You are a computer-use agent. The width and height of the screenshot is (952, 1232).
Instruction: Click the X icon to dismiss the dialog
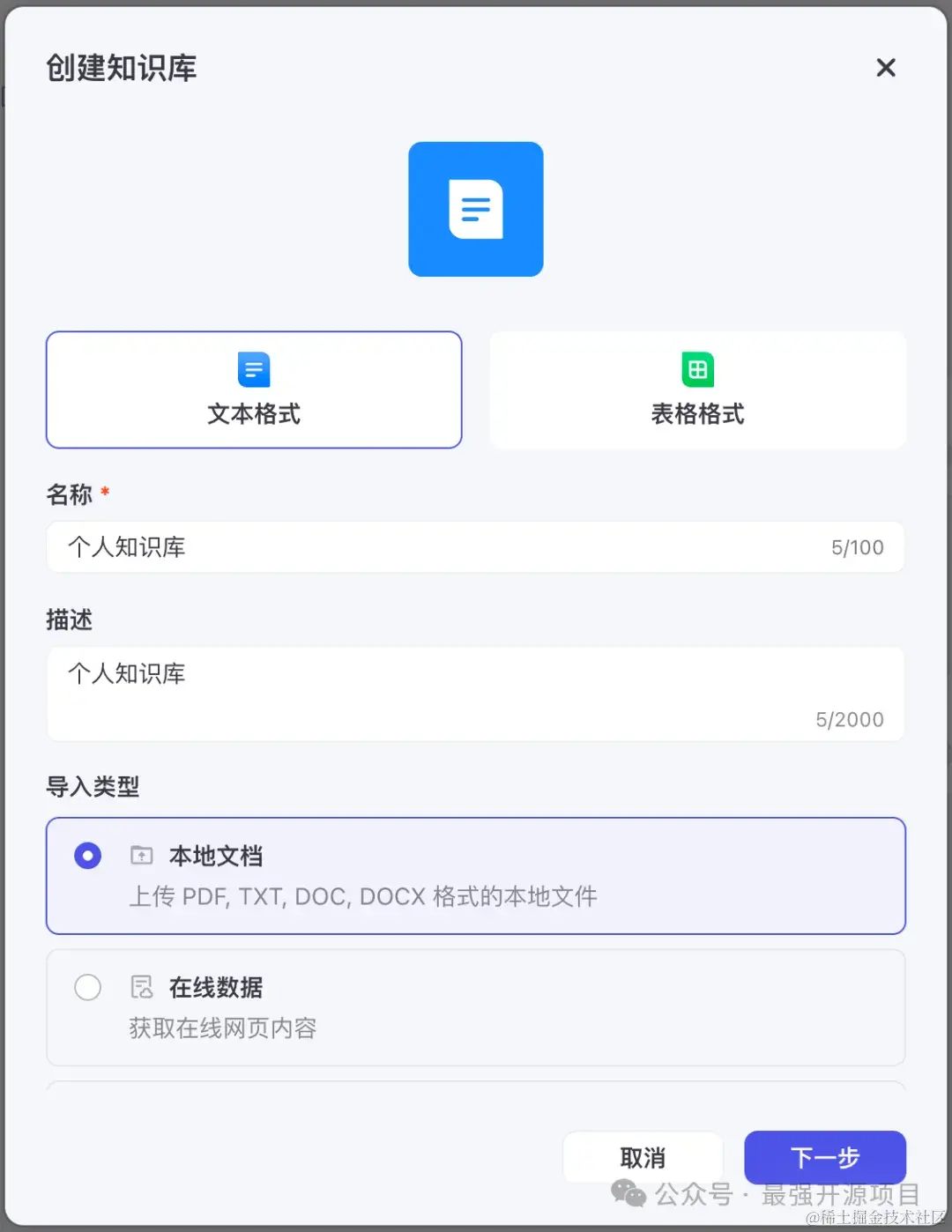click(x=886, y=68)
